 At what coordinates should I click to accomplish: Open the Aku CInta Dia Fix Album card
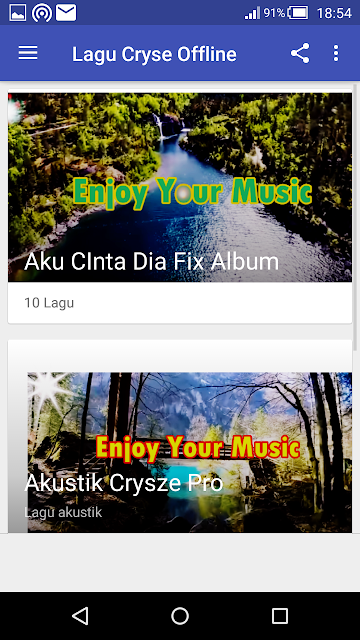180,208
